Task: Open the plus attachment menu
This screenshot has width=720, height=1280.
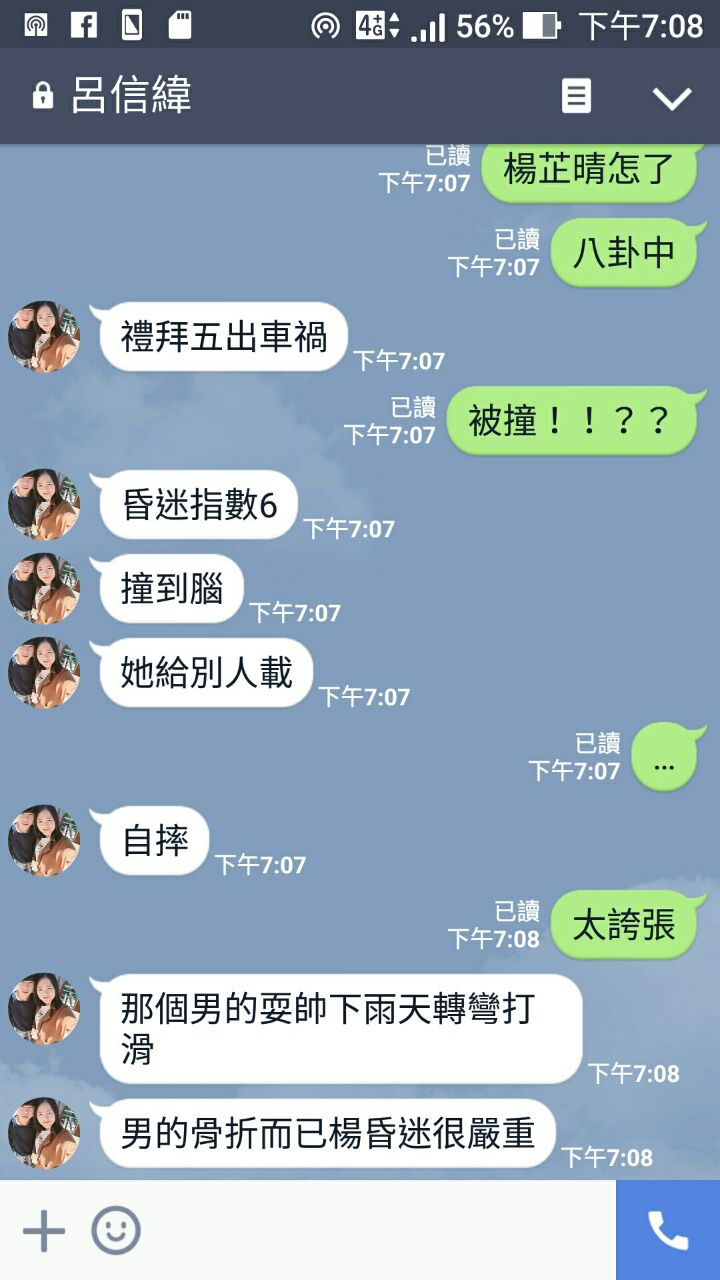Action: click(44, 1230)
